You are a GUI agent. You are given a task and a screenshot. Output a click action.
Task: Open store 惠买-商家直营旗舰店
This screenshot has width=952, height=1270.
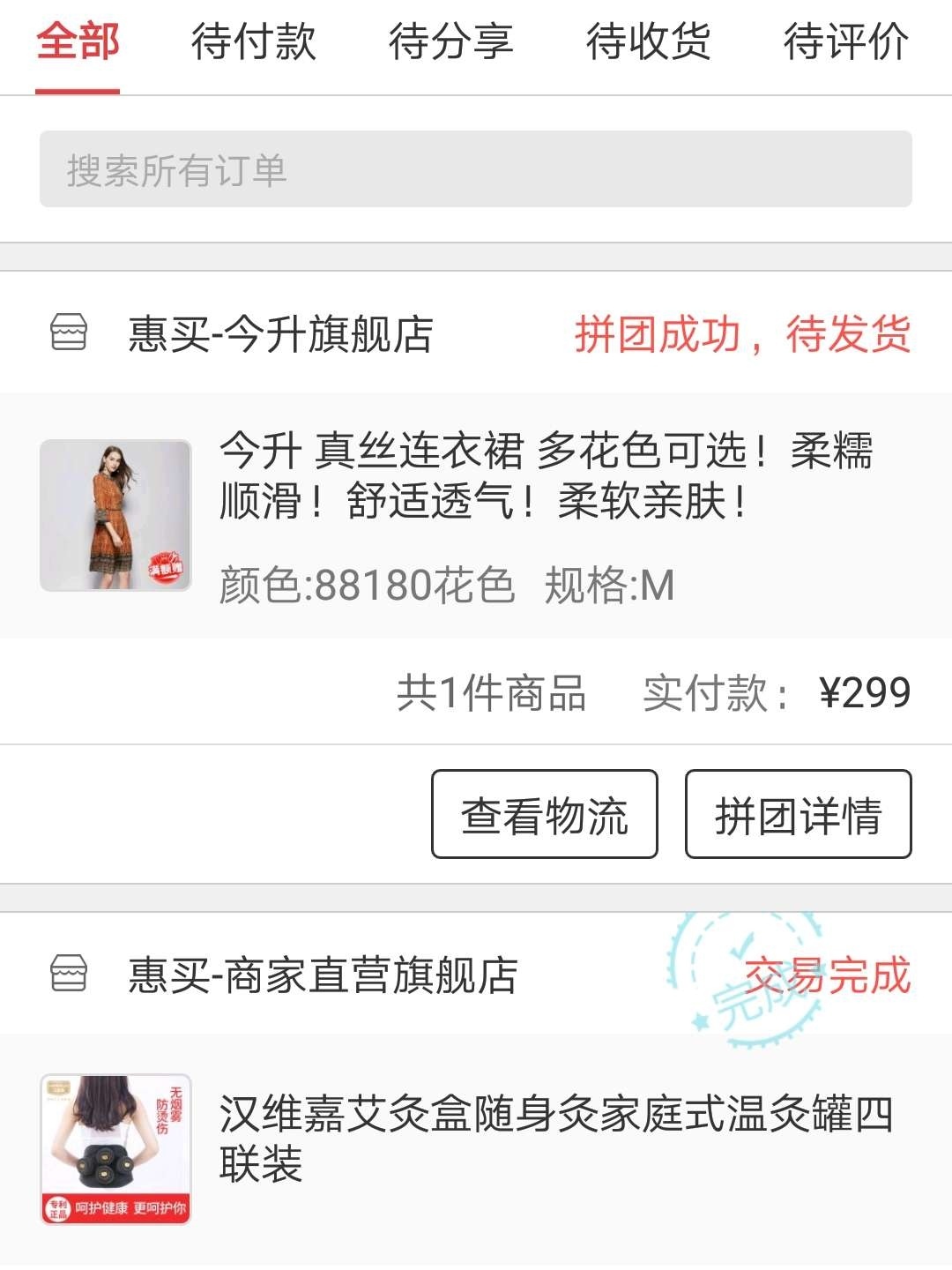point(323,975)
